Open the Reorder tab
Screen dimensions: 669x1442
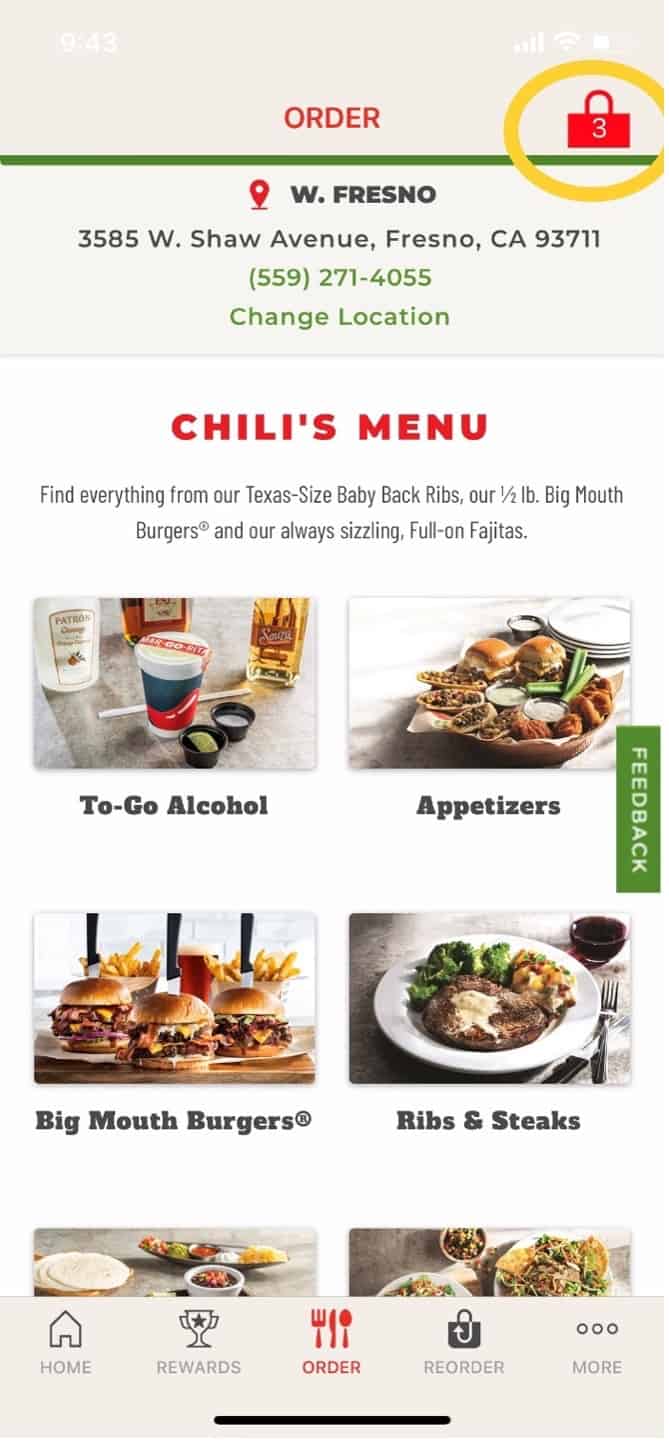click(x=464, y=1343)
